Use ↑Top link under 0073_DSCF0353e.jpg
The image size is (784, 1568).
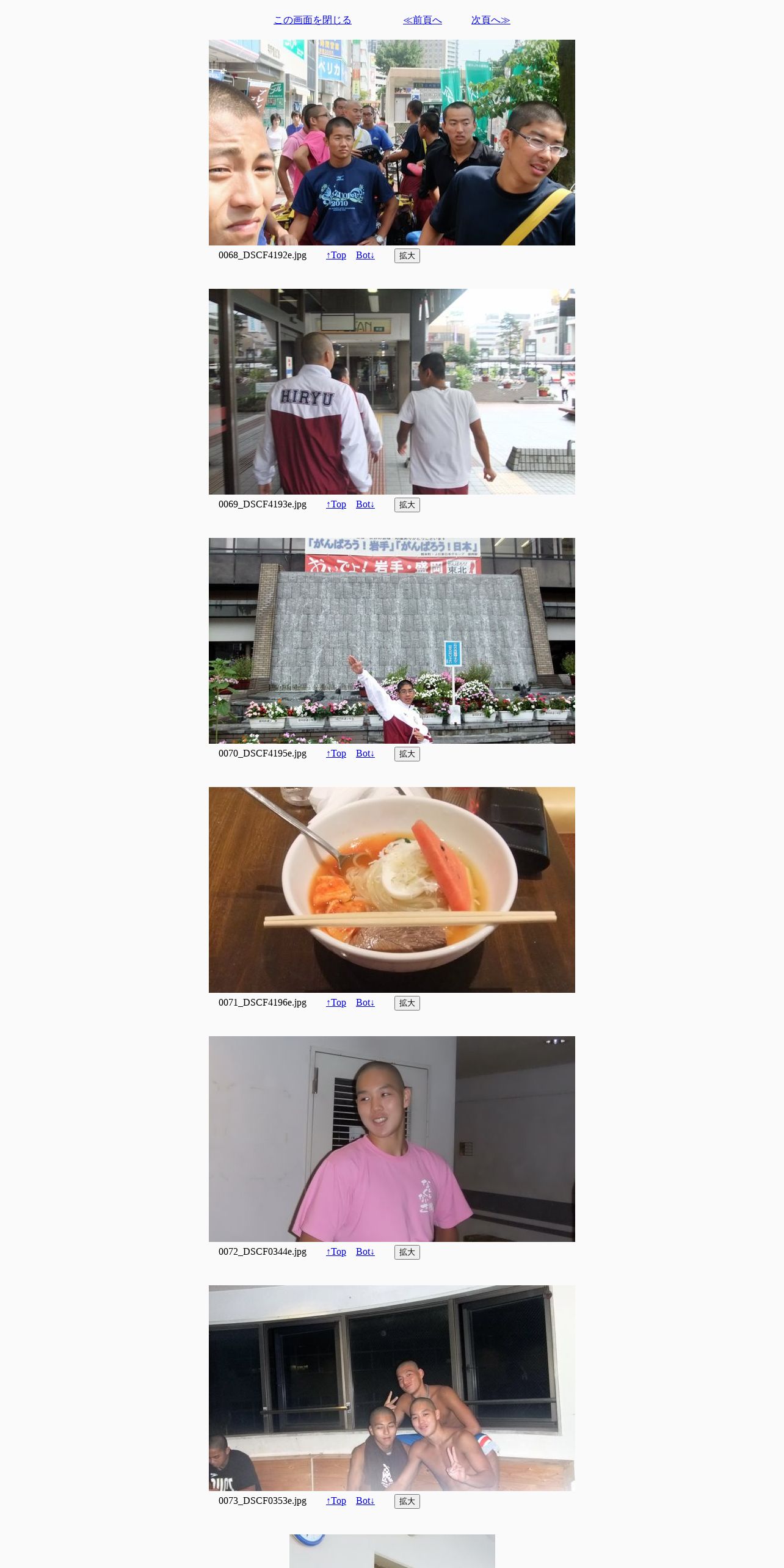[x=336, y=1501]
